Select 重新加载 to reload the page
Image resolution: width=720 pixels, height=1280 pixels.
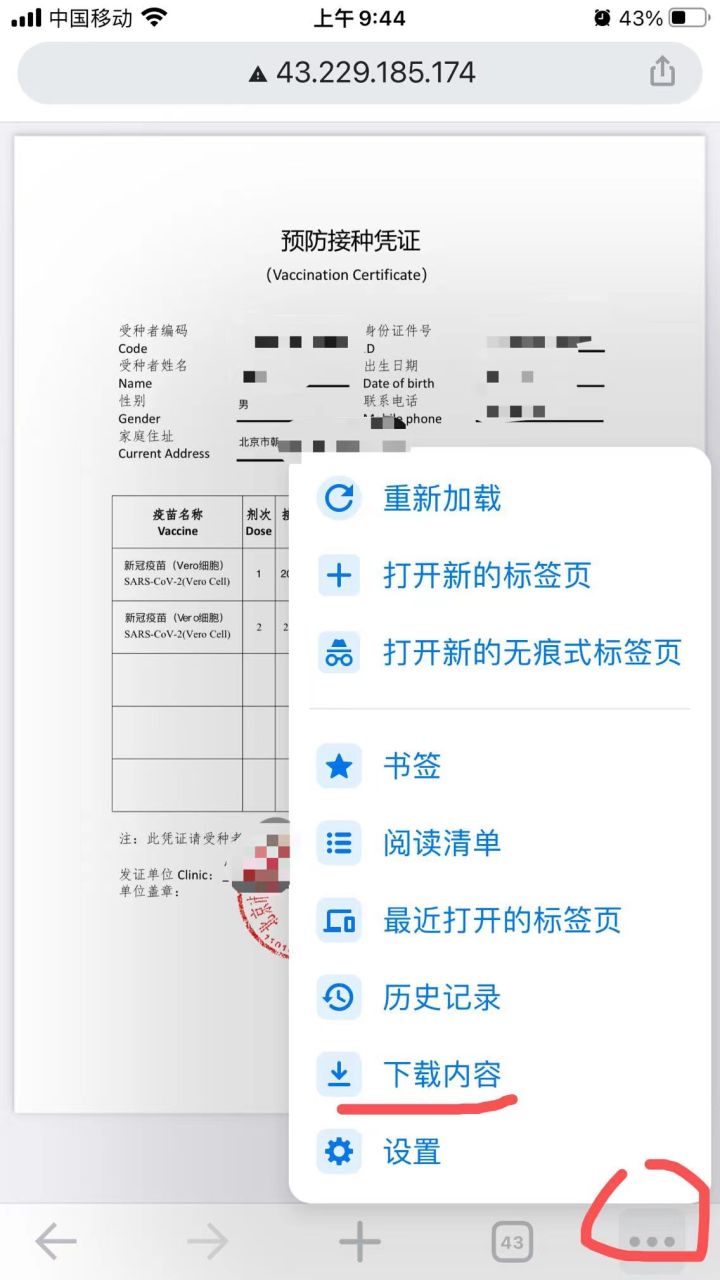pos(499,498)
